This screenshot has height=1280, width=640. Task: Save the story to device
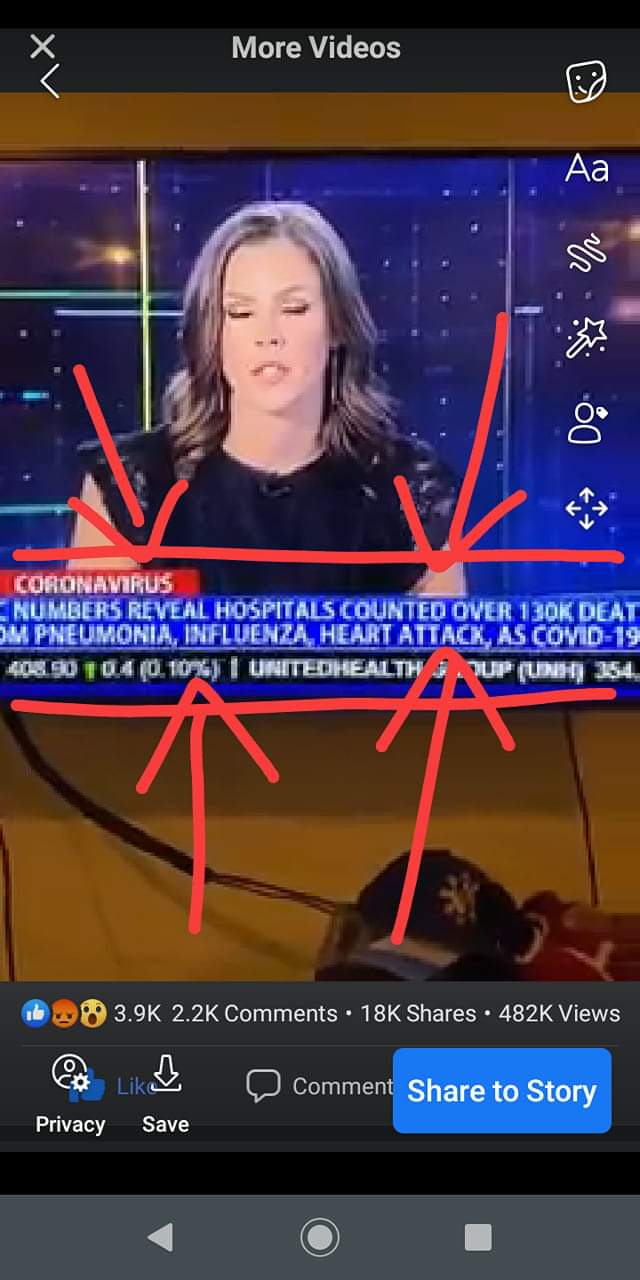click(166, 1095)
